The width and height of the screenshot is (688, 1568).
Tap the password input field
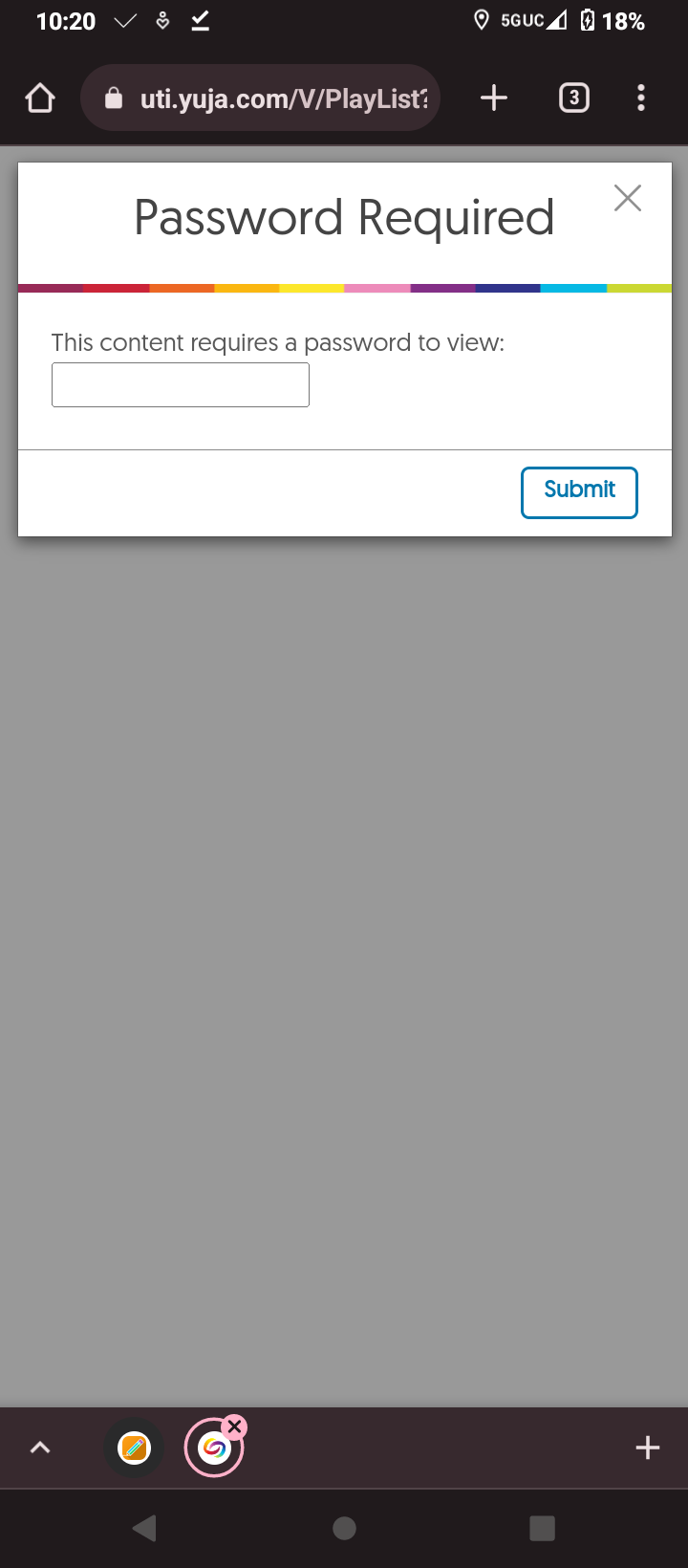click(181, 384)
